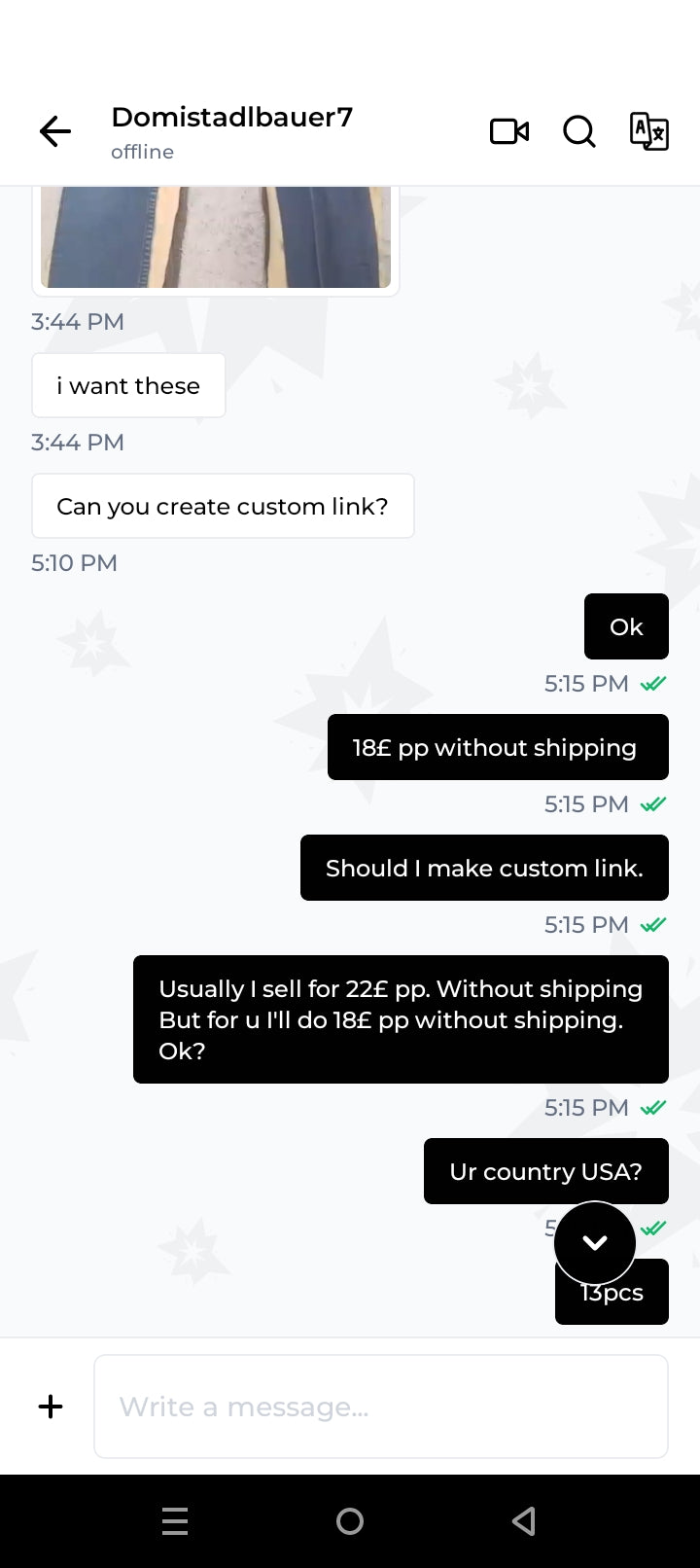Viewport: 700px width, 1568px height.
Task: Open the plus attachment menu
Action: pyautogui.click(x=51, y=1407)
